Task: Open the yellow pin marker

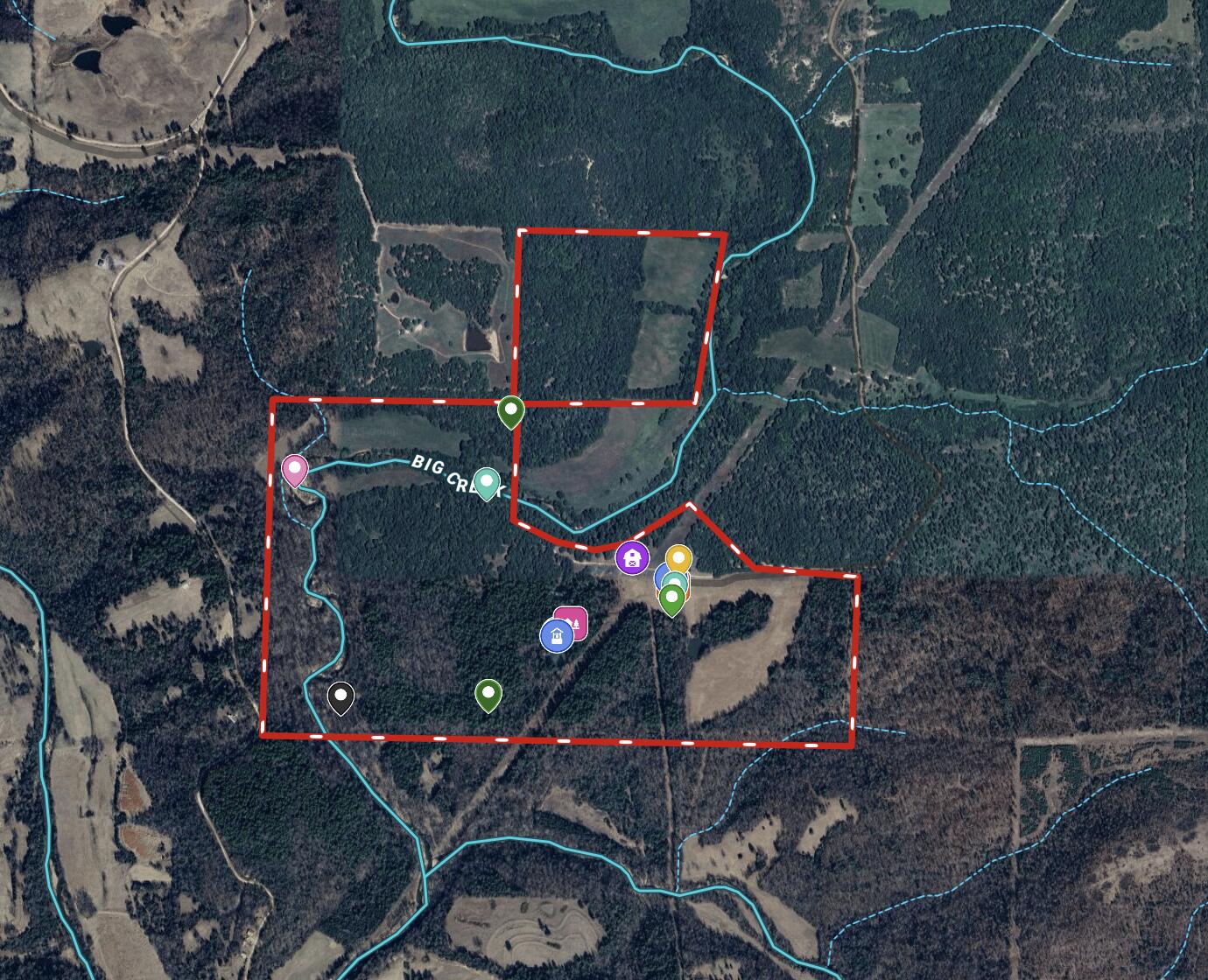Action: click(678, 558)
